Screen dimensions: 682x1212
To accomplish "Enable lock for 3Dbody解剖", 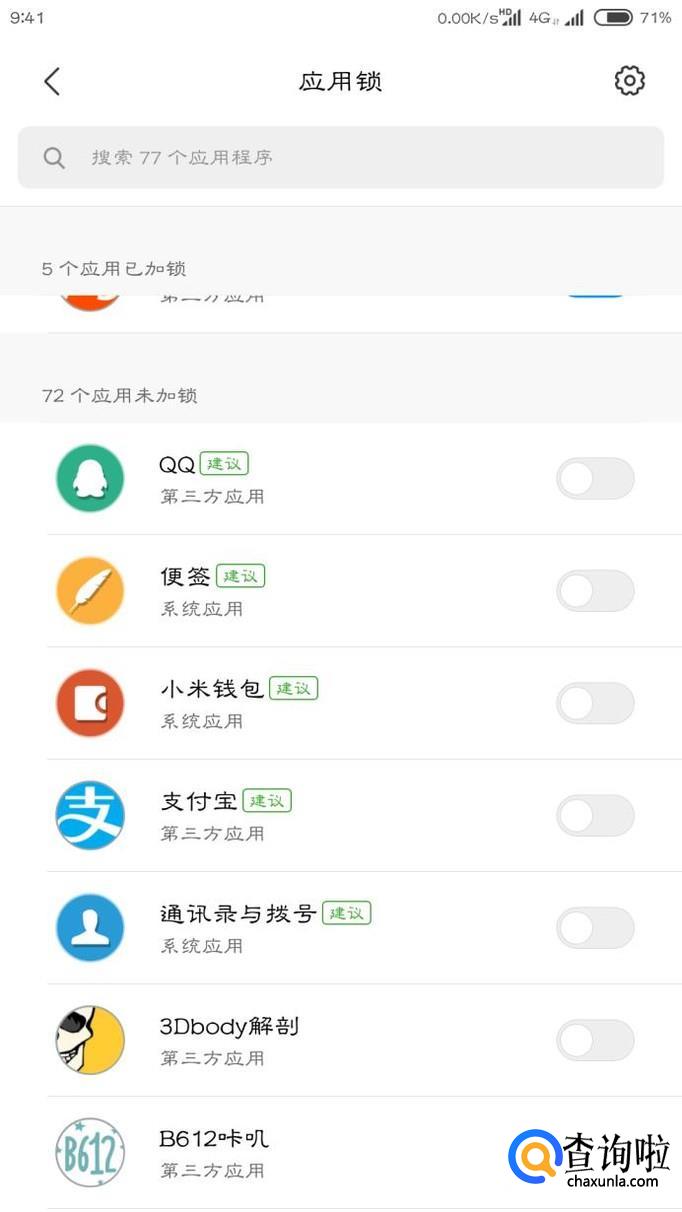I will [595, 1040].
